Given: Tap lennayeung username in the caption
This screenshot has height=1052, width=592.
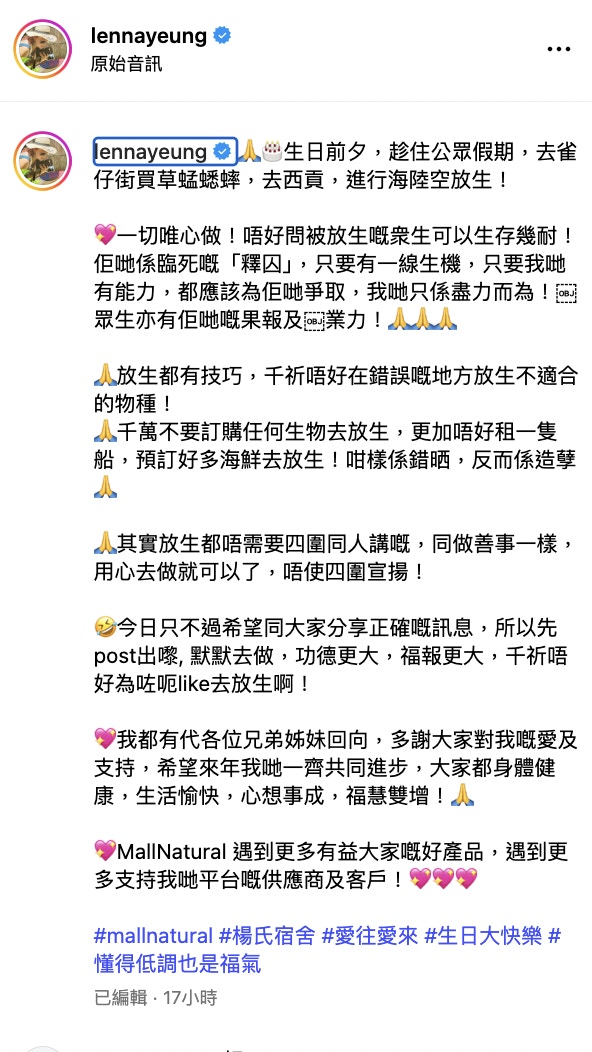Looking at the screenshot, I should pyautogui.click(x=151, y=152).
